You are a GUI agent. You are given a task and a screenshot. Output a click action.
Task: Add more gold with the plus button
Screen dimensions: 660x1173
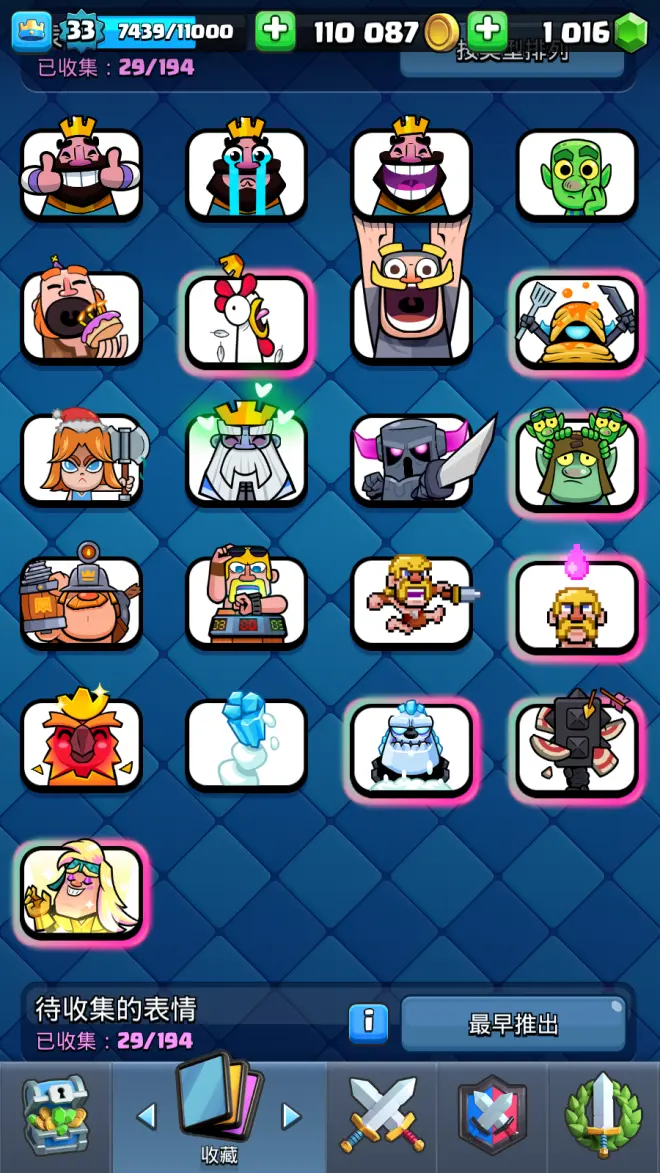coord(275,32)
